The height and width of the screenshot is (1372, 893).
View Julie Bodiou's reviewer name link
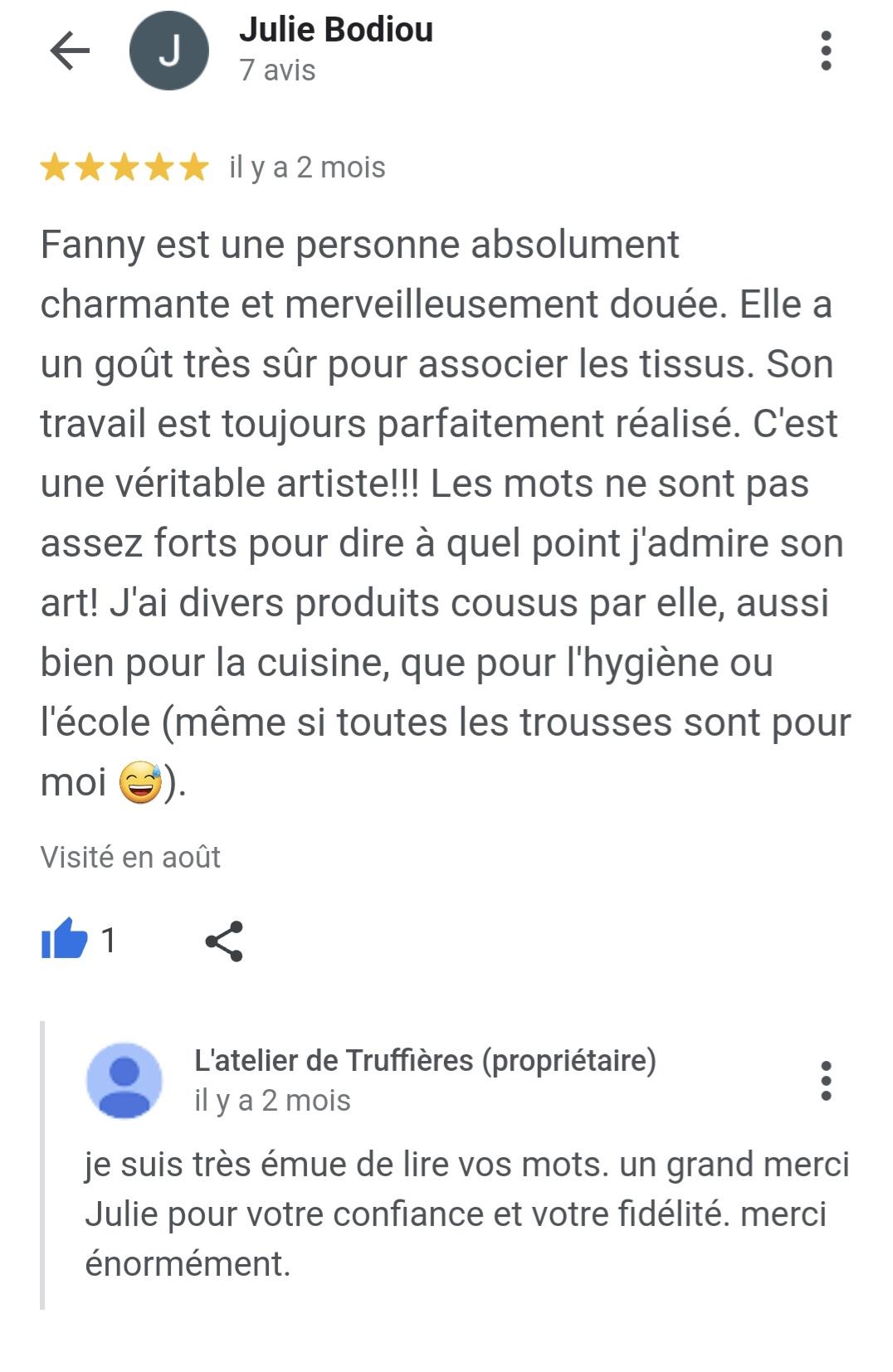[336, 31]
